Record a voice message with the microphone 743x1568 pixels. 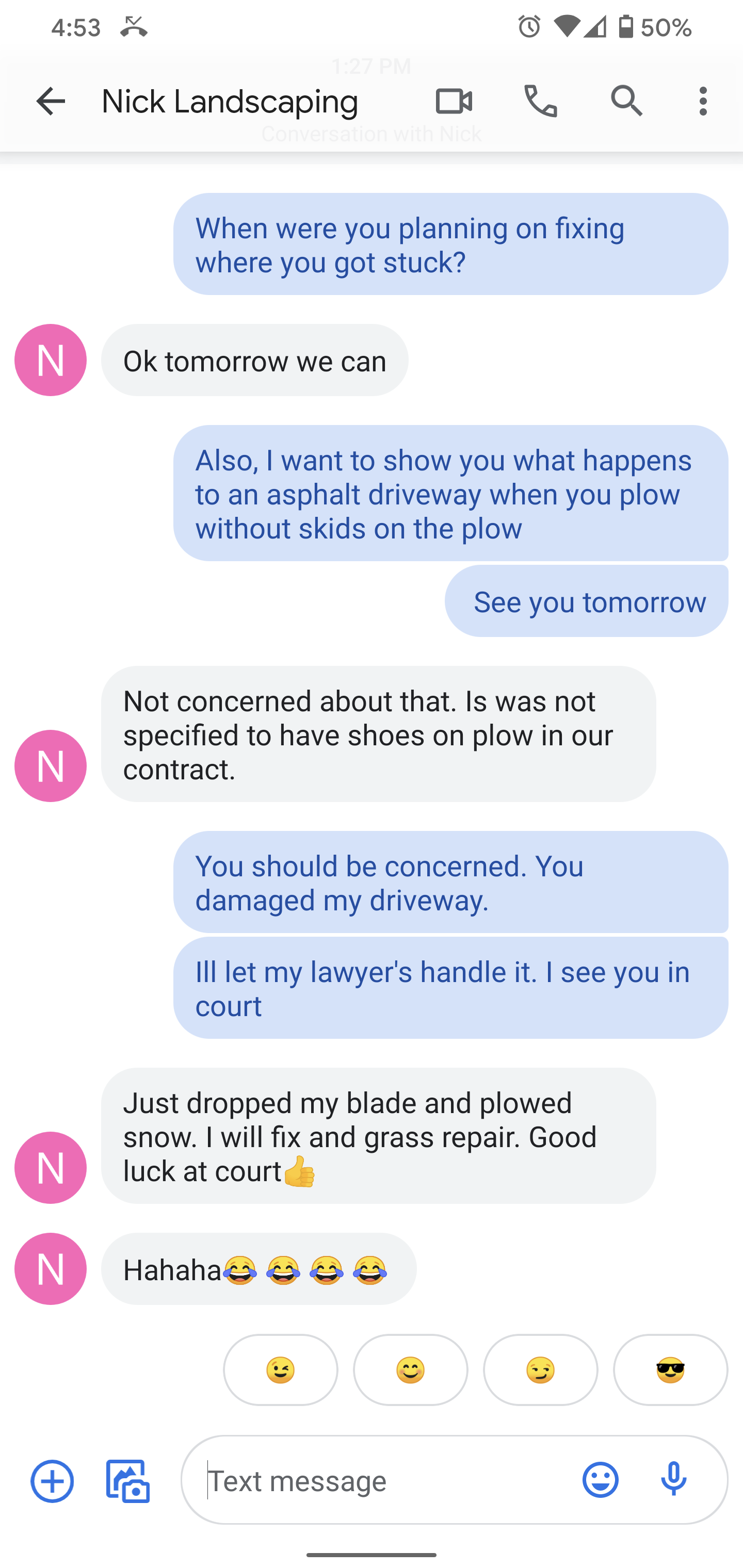tap(673, 1480)
